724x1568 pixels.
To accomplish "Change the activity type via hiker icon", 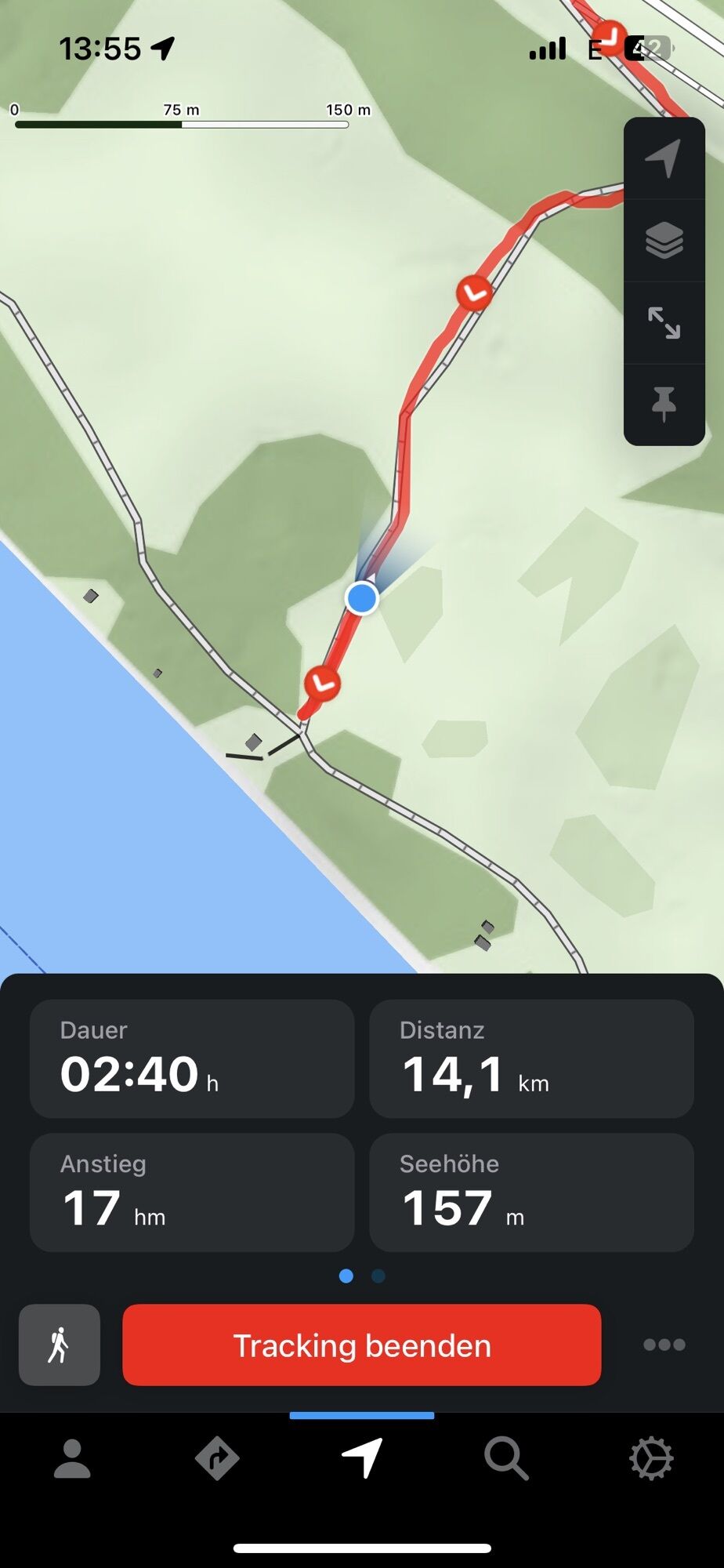I will pyautogui.click(x=60, y=1345).
